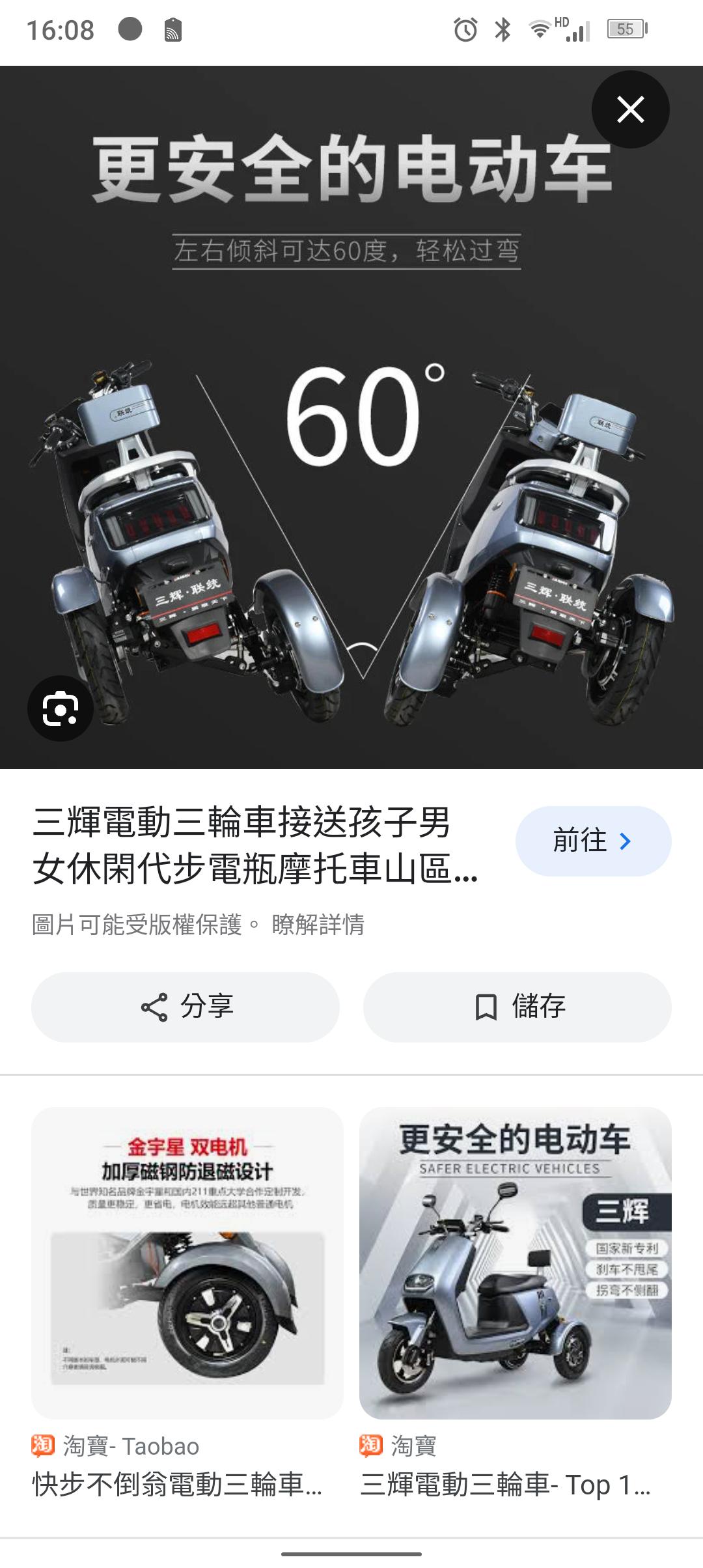This screenshot has width=703, height=1568.
Task: Tap the 前往 button to visit the page
Action: point(593,841)
